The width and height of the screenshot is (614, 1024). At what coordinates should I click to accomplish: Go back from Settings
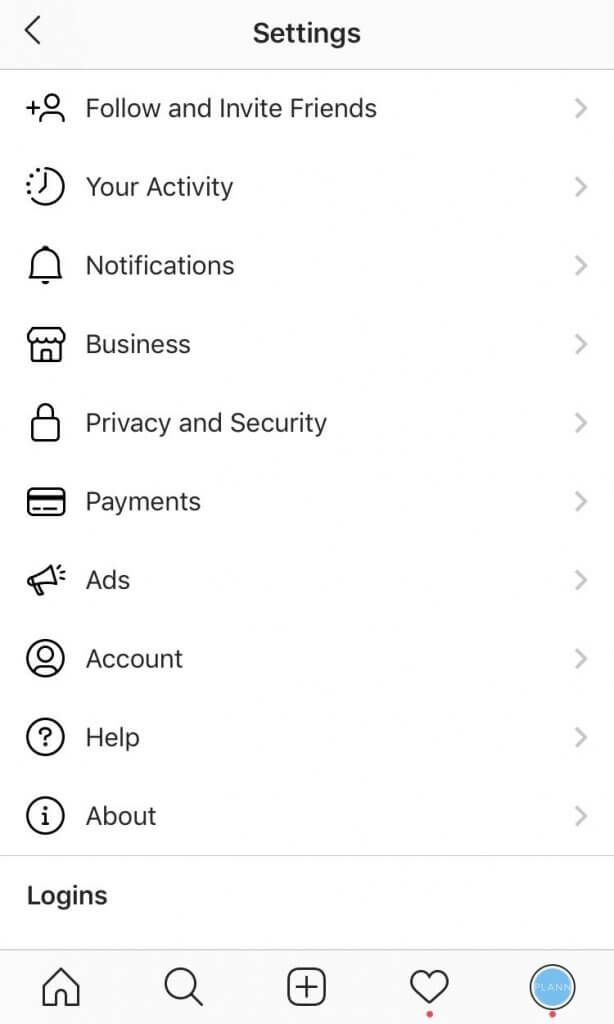(33, 31)
